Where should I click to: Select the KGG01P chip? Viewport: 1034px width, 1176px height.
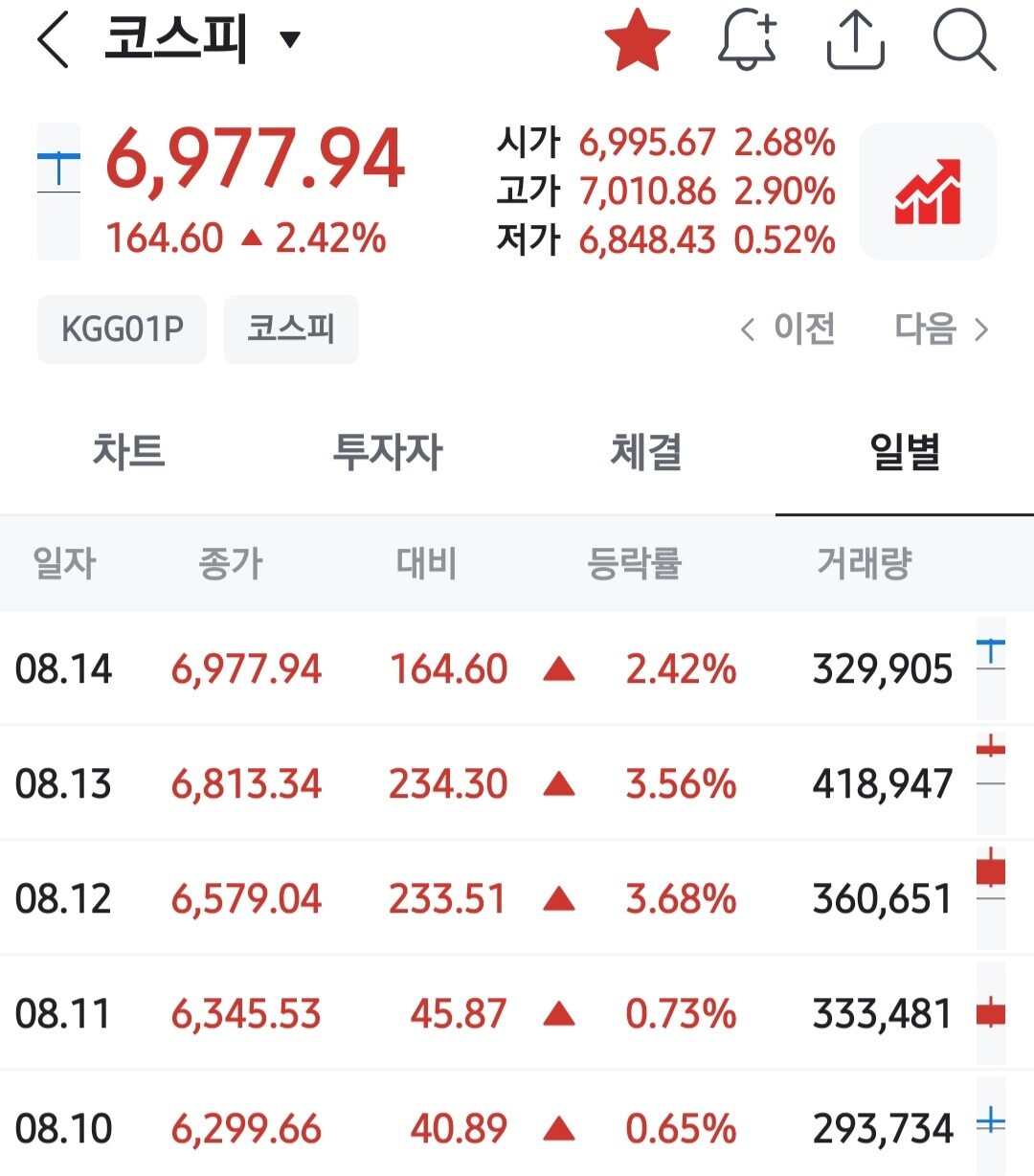(122, 329)
